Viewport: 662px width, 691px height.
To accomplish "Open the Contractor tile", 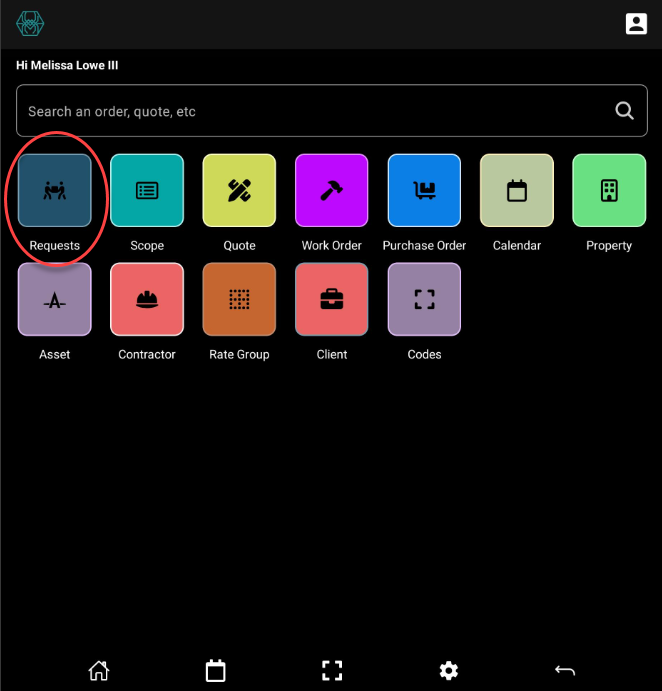I will (x=147, y=299).
